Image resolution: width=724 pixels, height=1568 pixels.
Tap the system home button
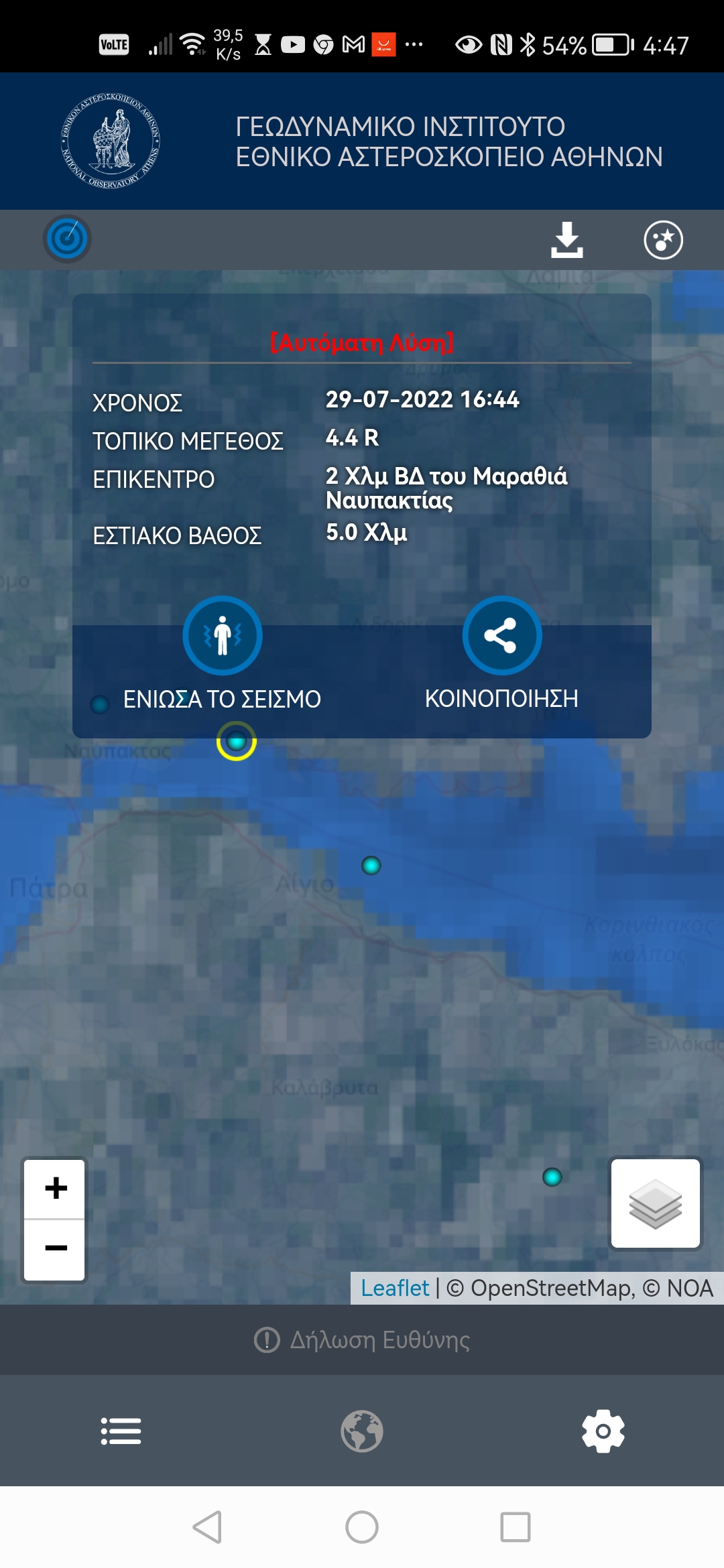coord(362,1527)
